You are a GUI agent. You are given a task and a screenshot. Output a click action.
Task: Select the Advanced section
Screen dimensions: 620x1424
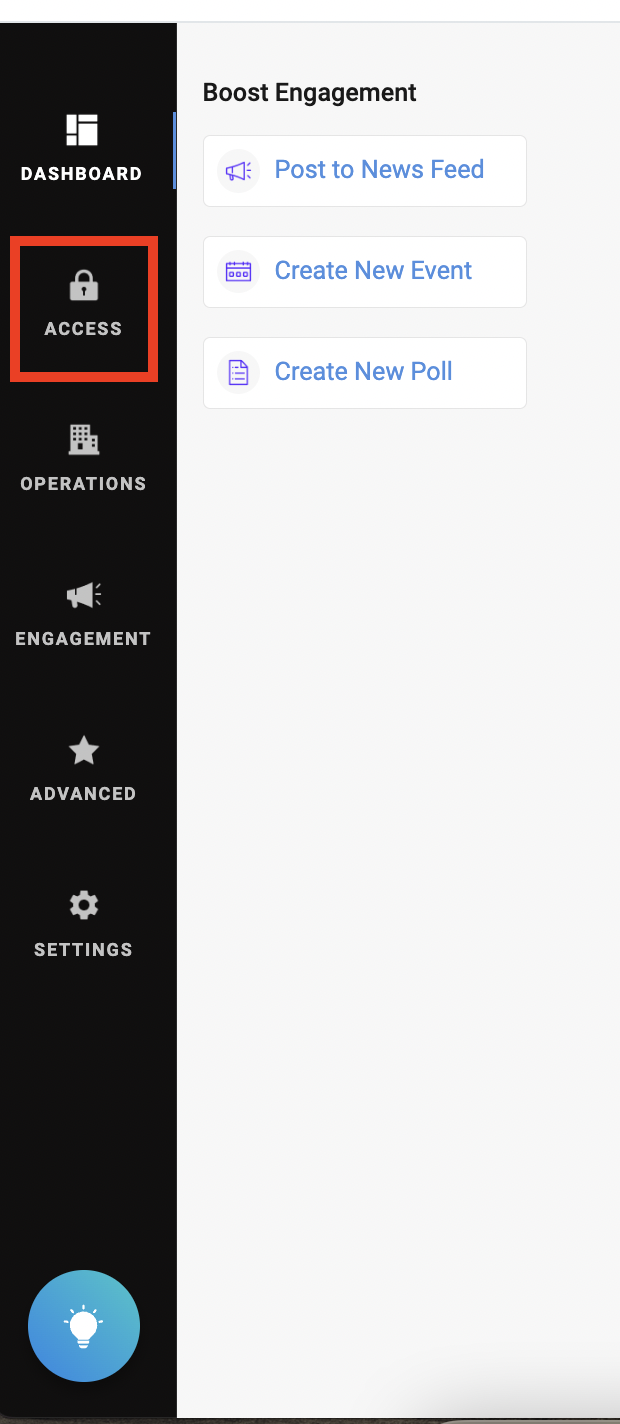tap(83, 769)
